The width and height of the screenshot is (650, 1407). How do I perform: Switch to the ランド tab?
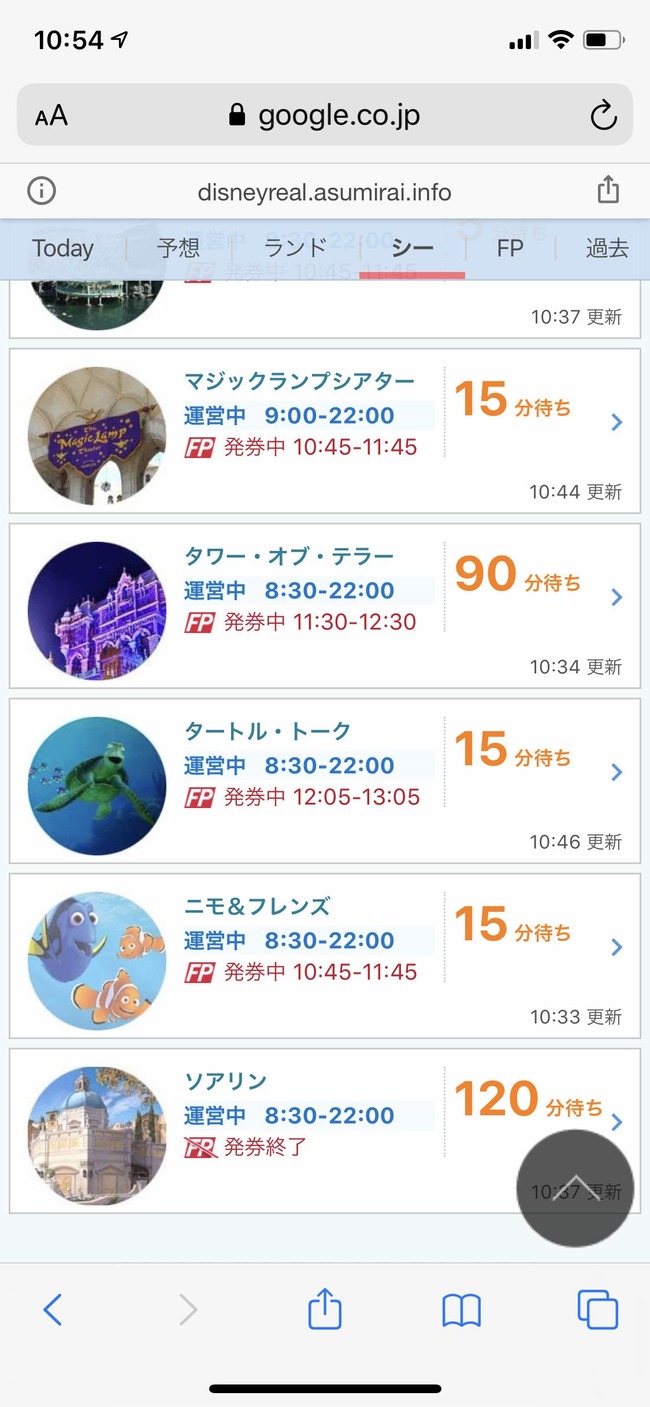295,249
